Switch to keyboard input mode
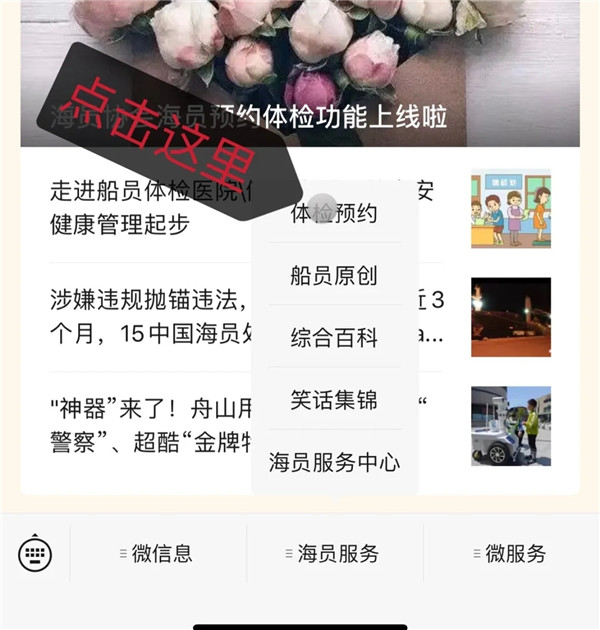The width and height of the screenshot is (600, 630). (x=35, y=553)
